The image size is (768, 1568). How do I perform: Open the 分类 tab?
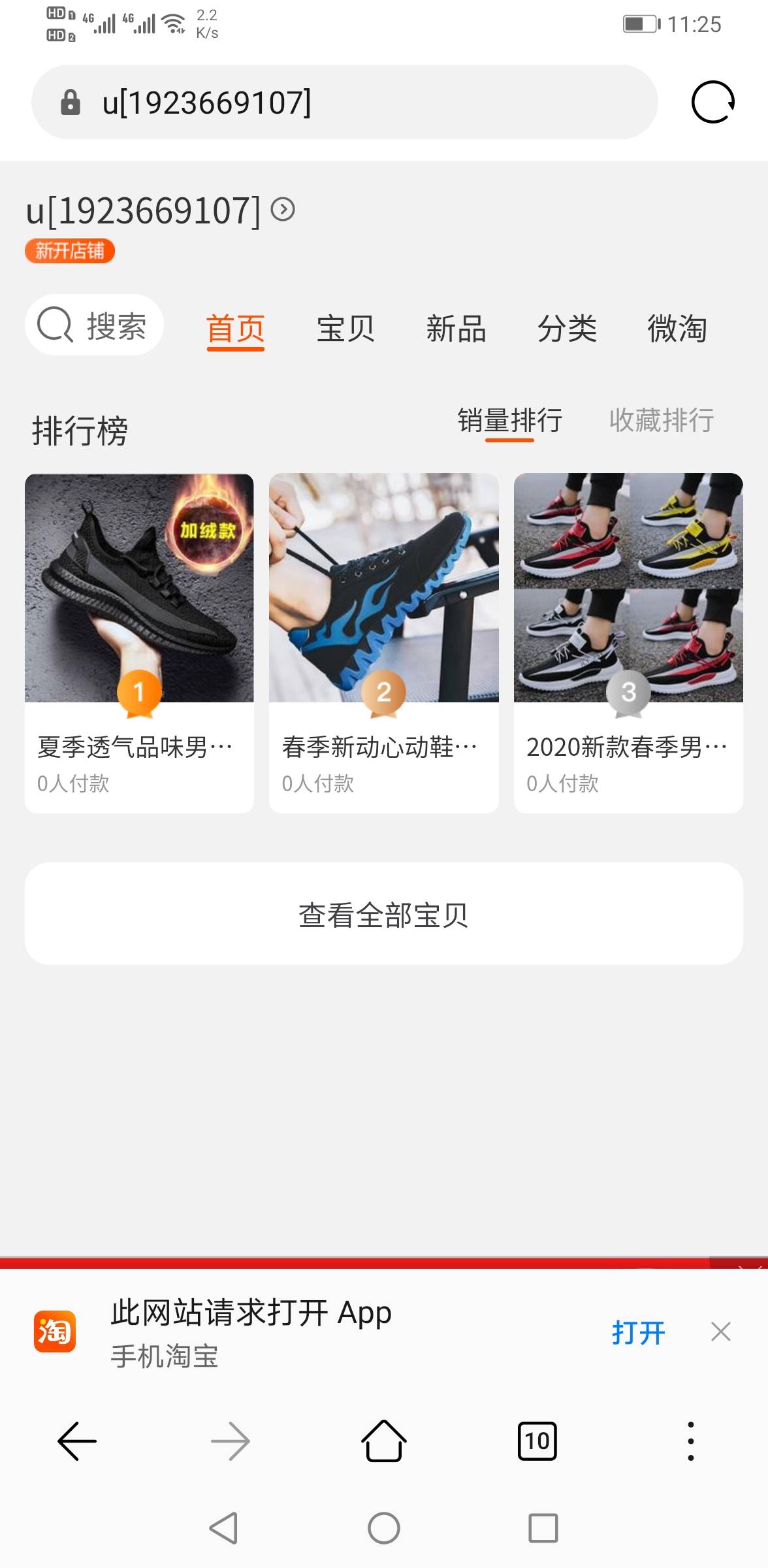point(567,328)
